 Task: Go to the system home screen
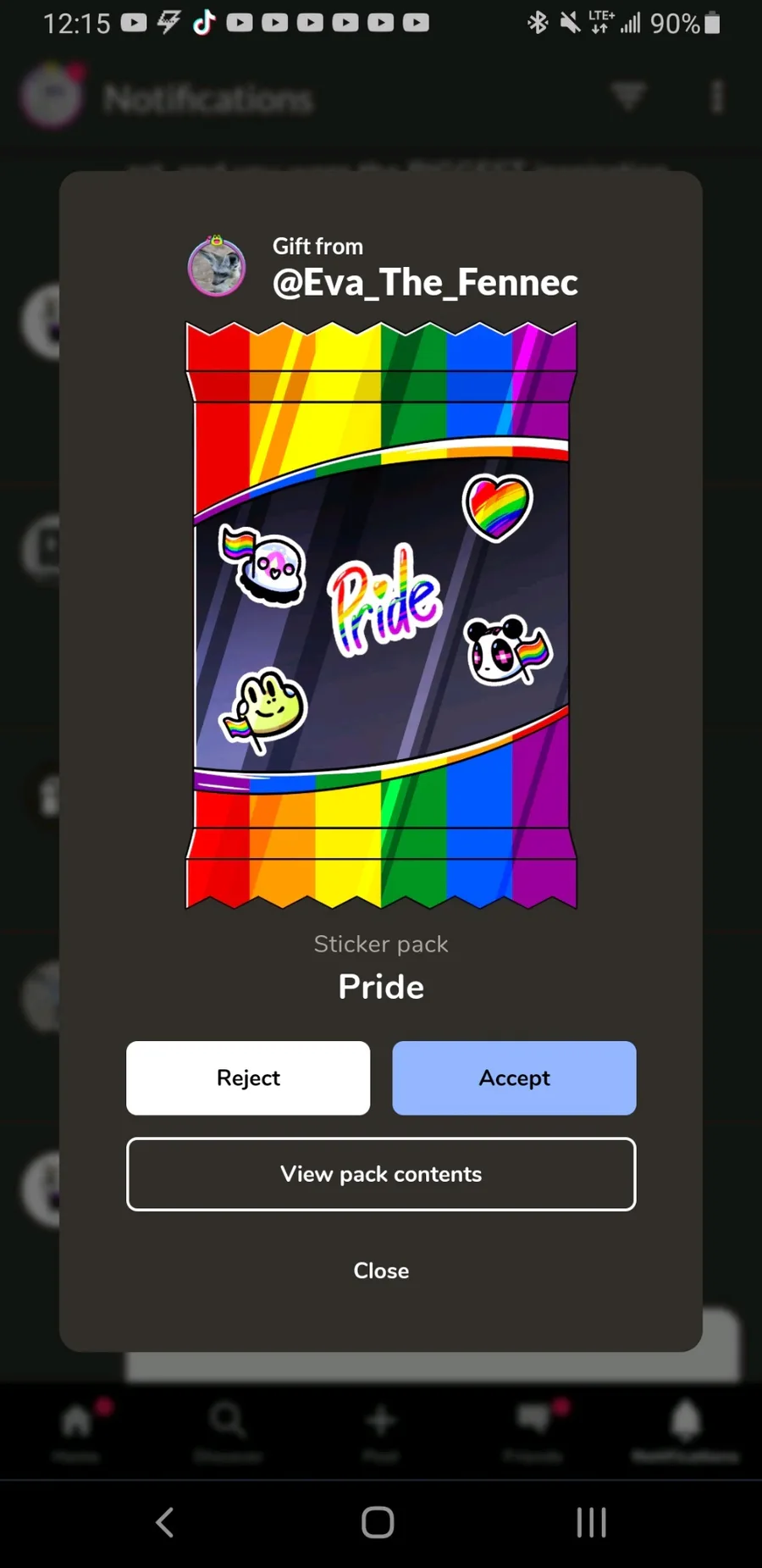[378, 1522]
